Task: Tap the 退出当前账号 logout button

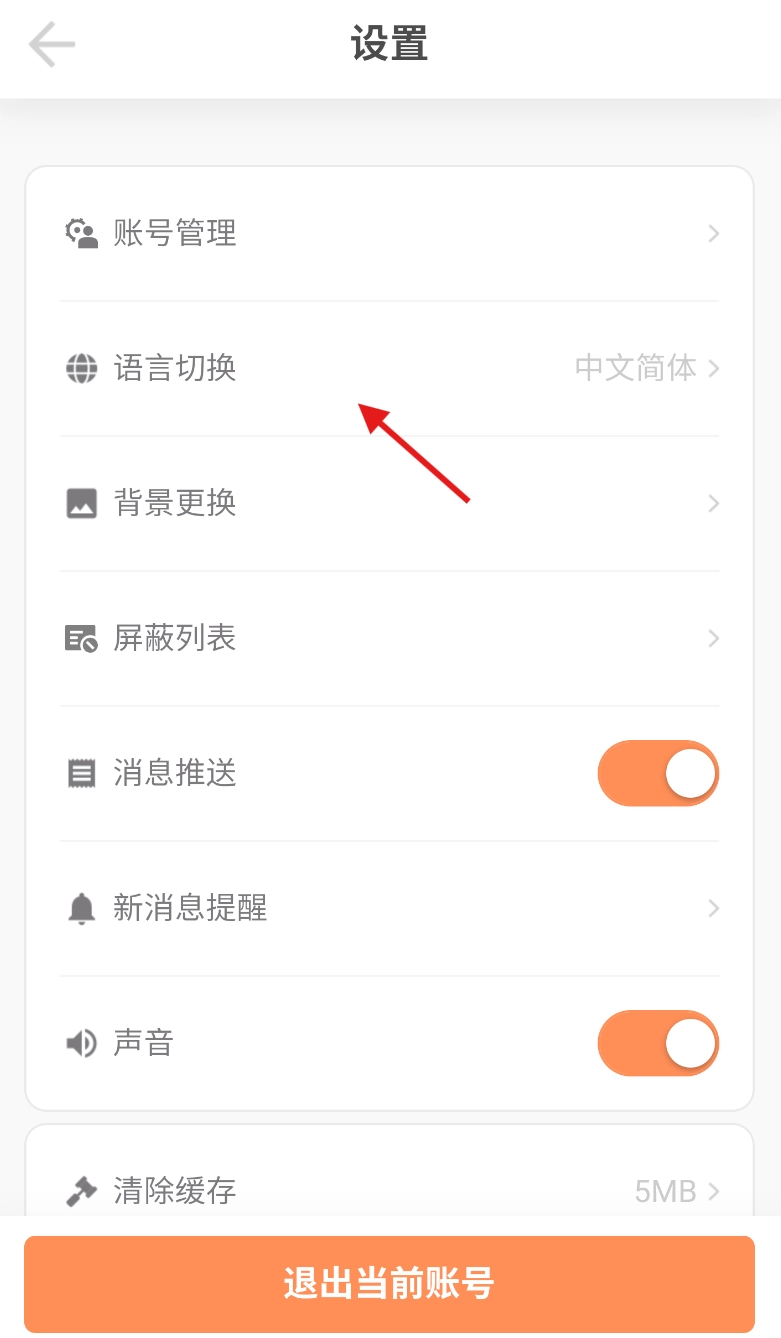Action: tap(389, 1284)
